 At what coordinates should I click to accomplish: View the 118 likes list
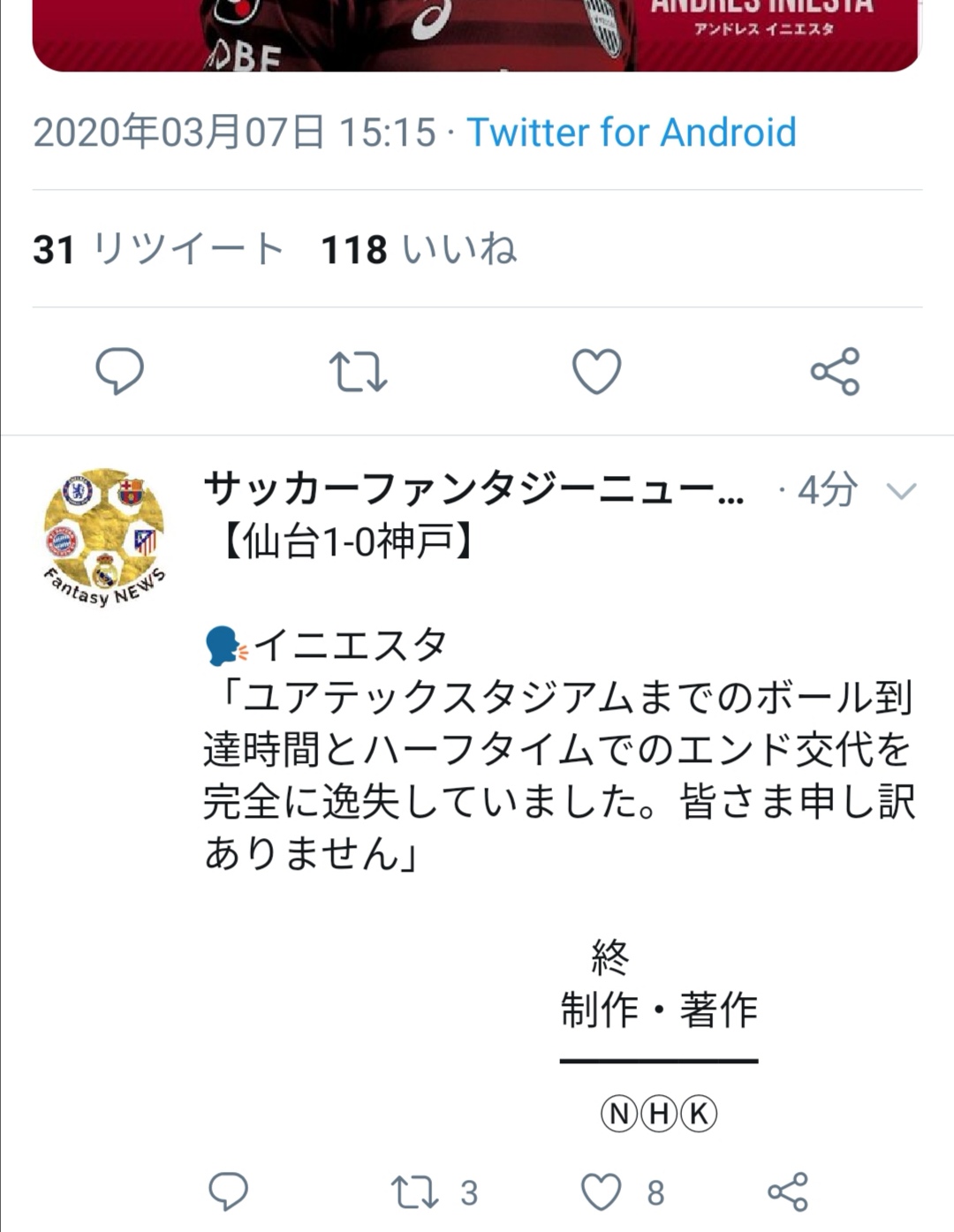tap(419, 249)
